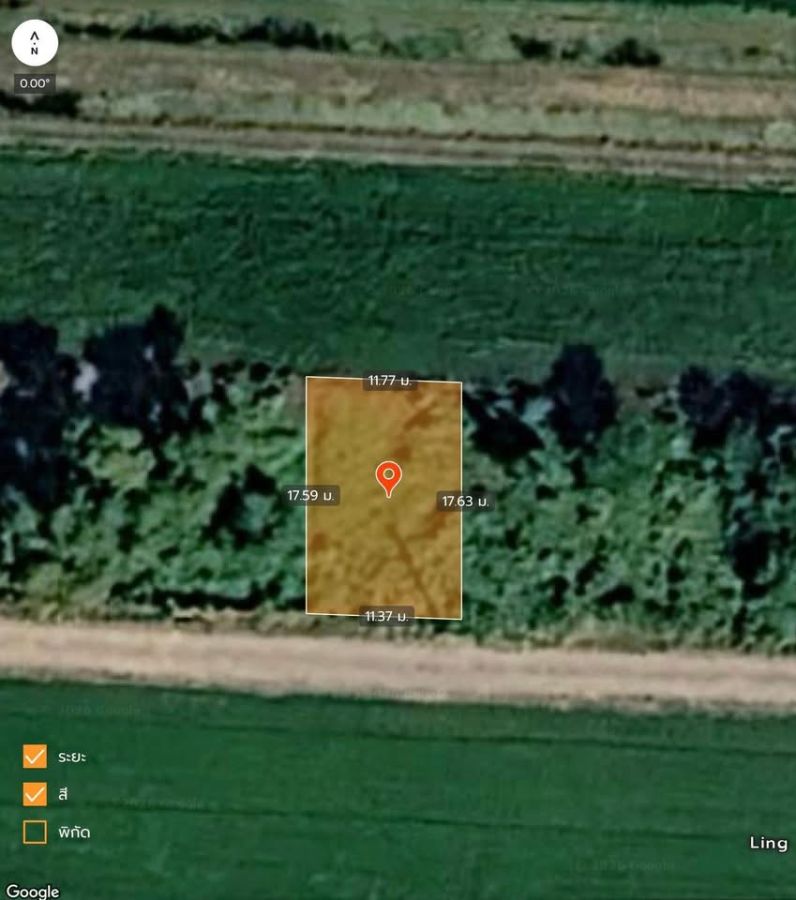Uncheck the สี checkbox
This screenshot has height=900, width=796.
[35, 794]
